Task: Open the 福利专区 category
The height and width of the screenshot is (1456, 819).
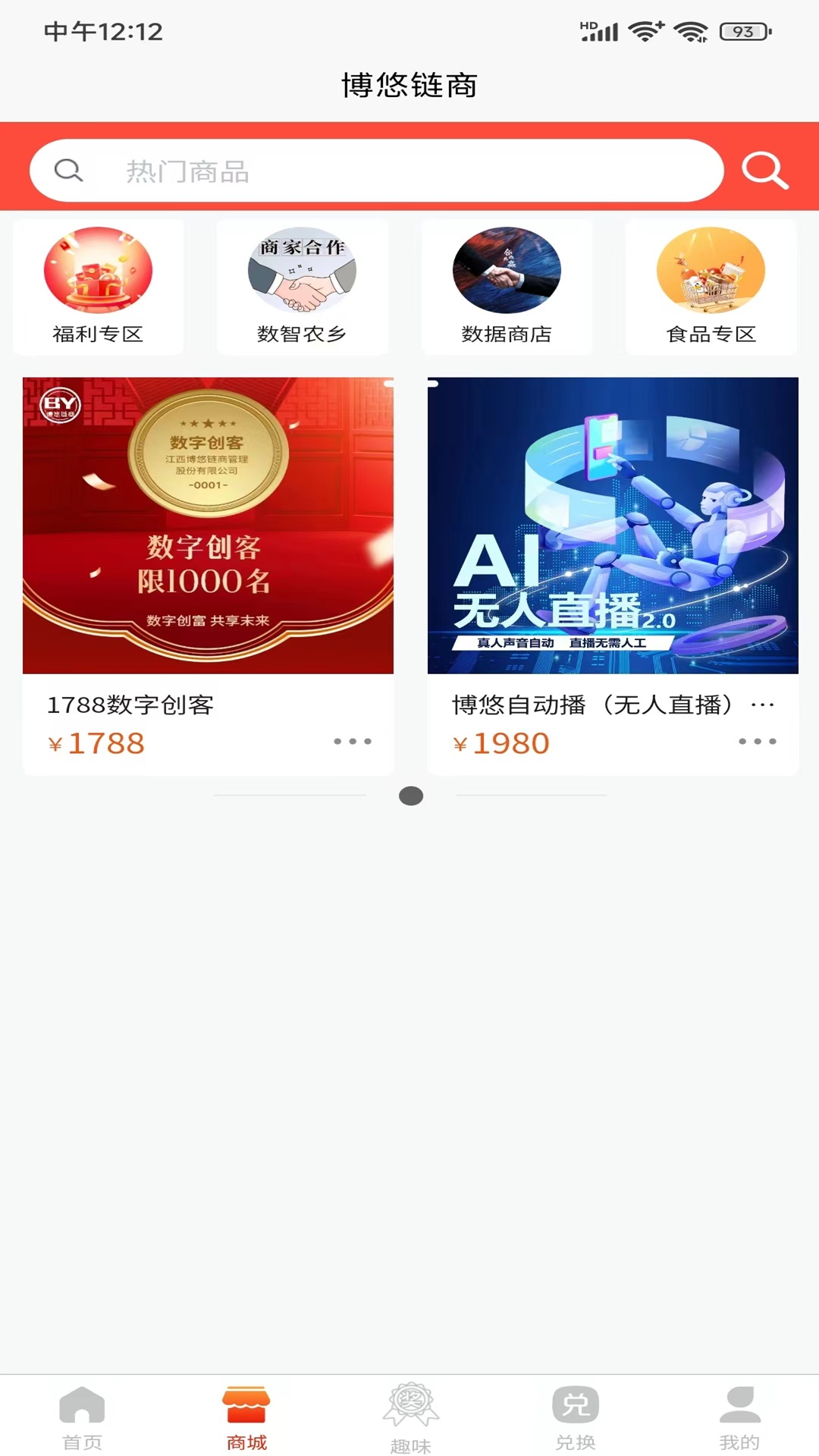Action: [98, 287]
